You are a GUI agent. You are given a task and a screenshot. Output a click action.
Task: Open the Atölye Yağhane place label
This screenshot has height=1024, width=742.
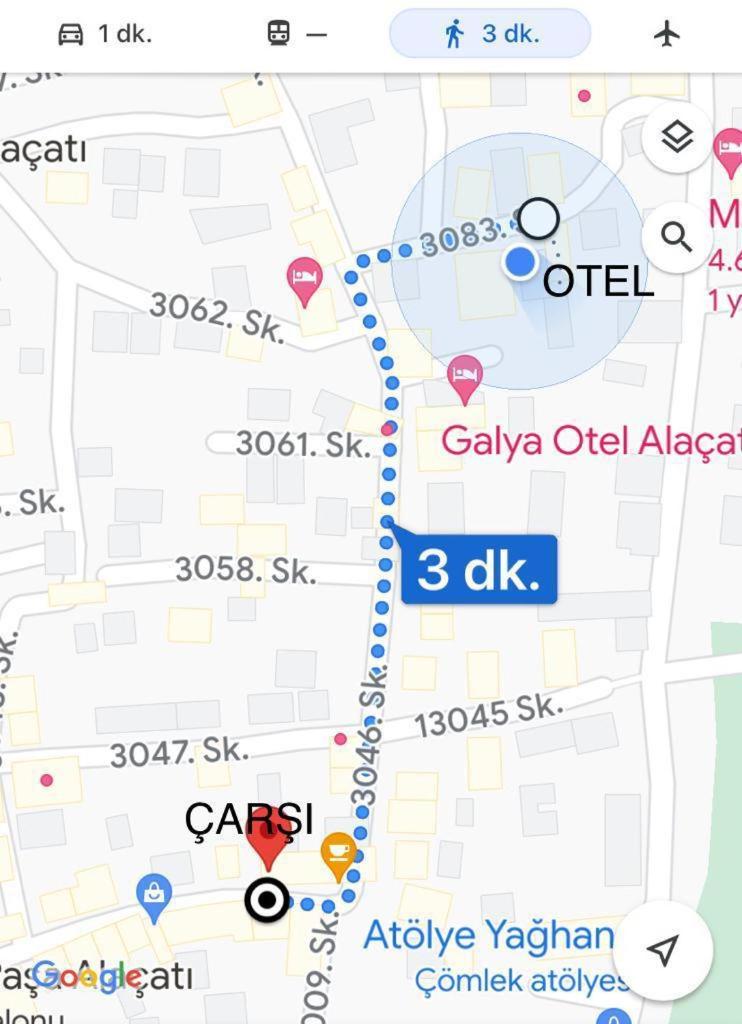pyautogui.click(x=488, y=937)
